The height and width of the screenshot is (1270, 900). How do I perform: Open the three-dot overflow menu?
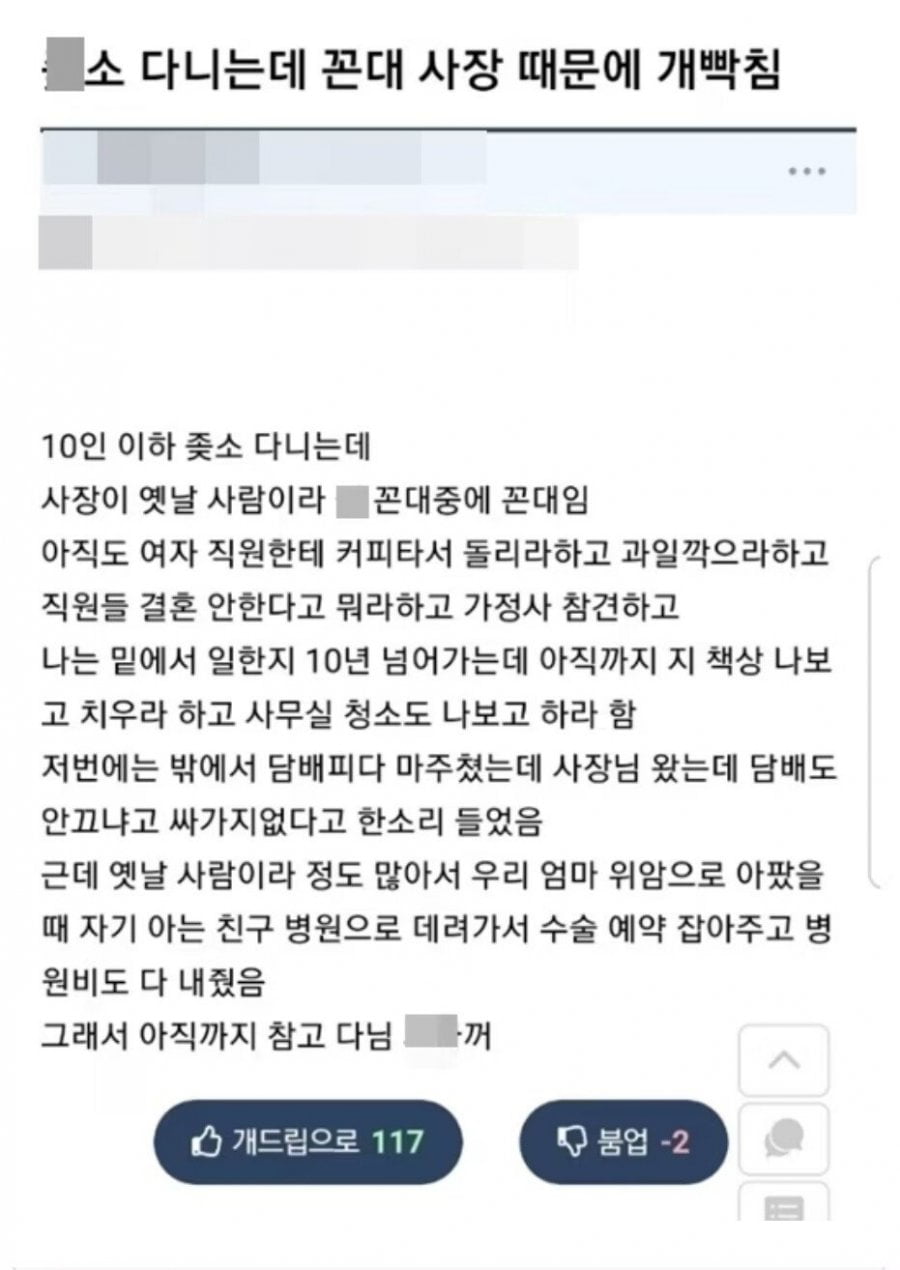[806, 172]
